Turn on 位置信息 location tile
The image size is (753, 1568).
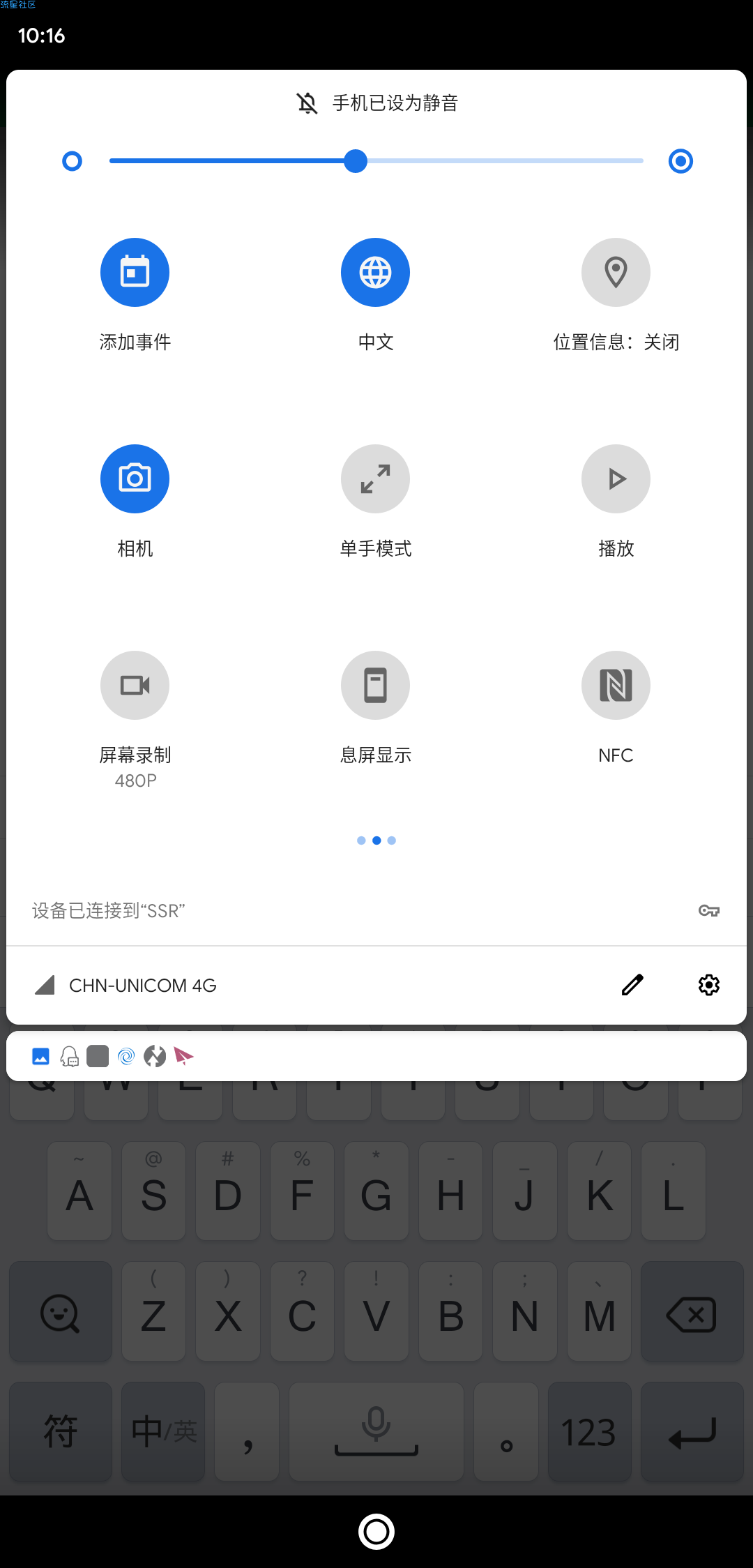coord(616,272)
